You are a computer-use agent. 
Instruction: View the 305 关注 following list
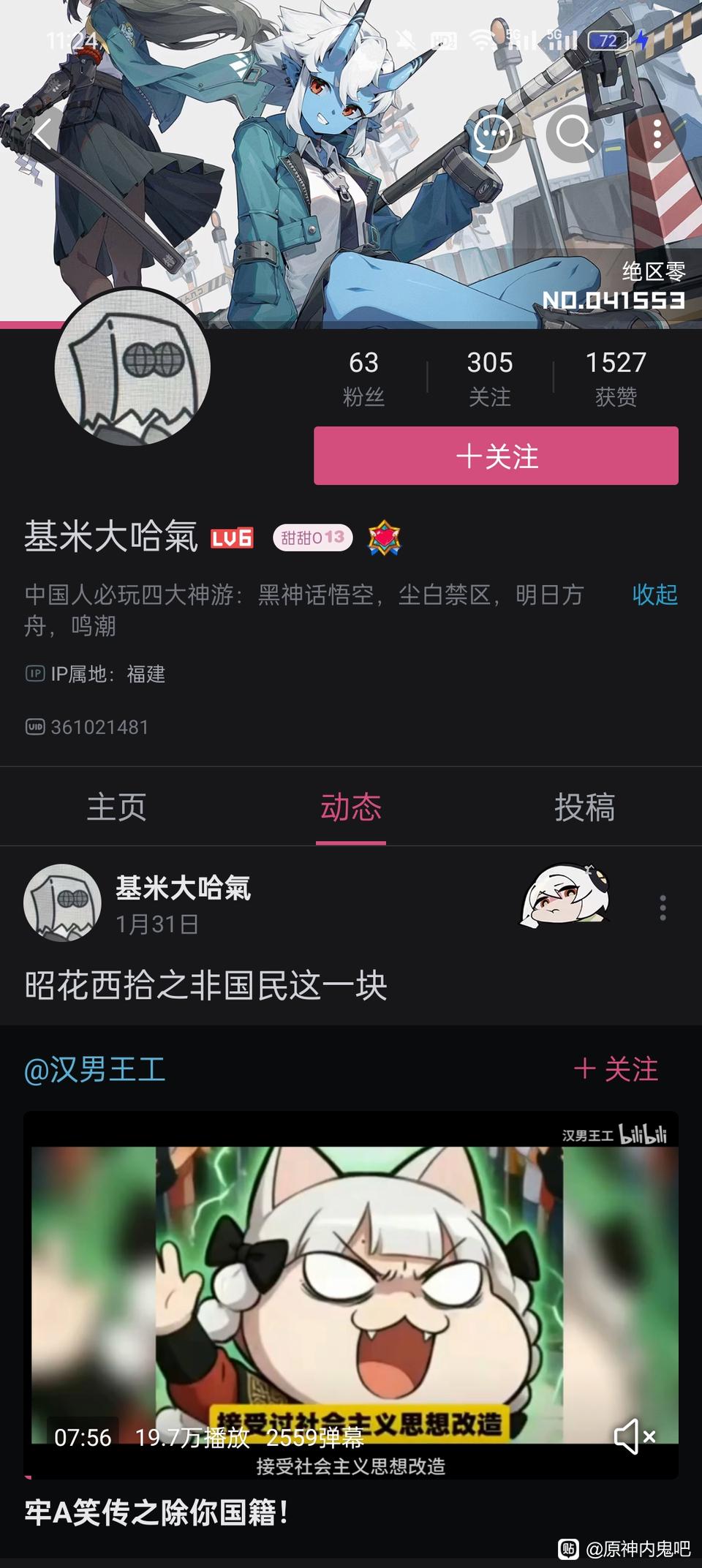click(489, 378)
